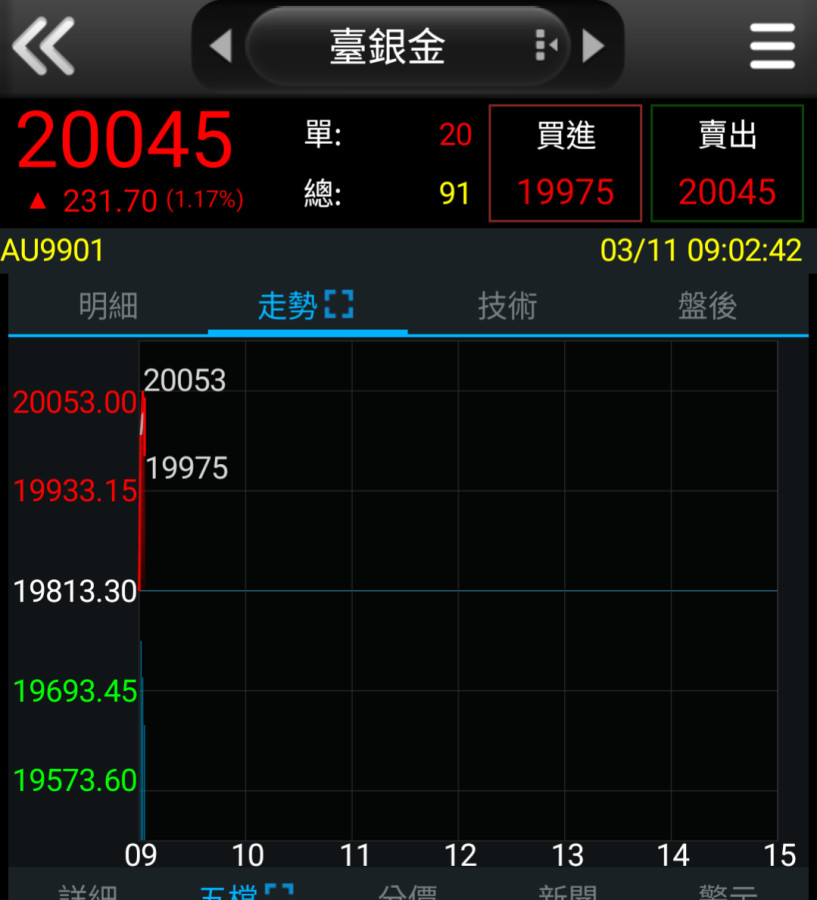The width and height of the screenshot is (817, 900).
Task: Switch to the 新聞 news tab
Action: click(x=568, y=892)
